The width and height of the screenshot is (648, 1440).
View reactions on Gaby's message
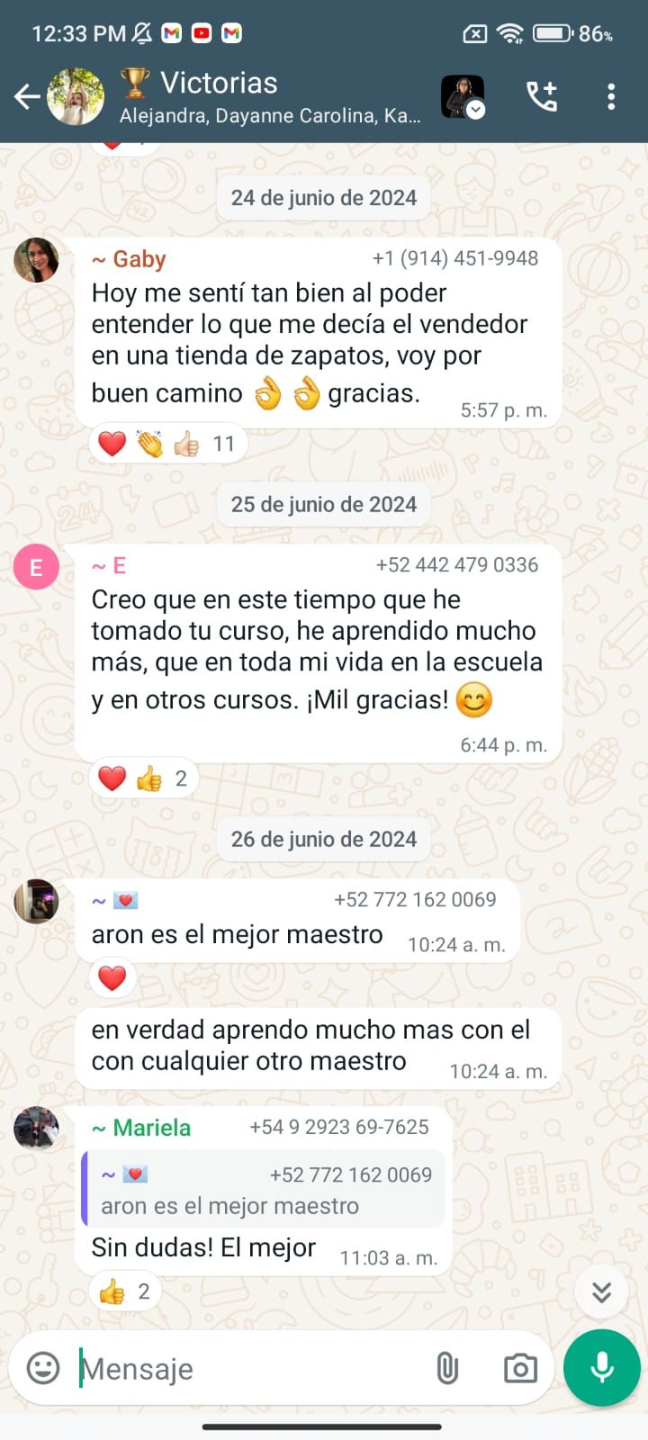(x=168, y=443)
